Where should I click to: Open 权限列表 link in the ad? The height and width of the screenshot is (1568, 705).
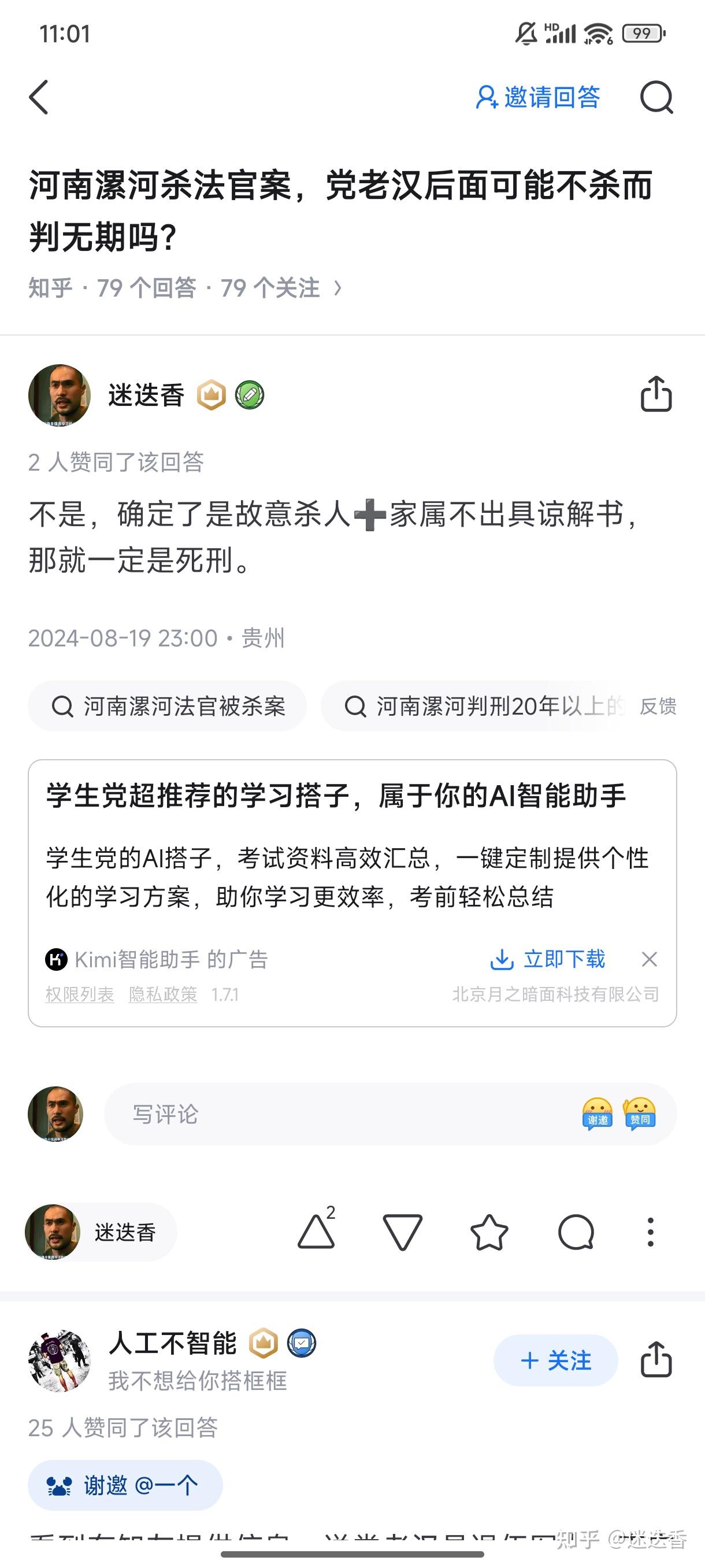pos(80,994)
